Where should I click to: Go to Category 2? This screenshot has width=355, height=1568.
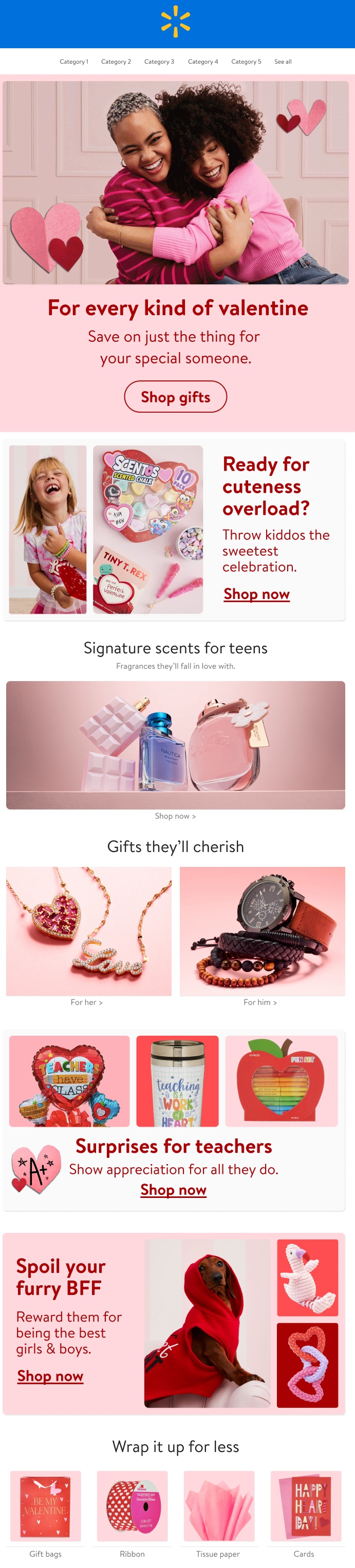(116, 62)
